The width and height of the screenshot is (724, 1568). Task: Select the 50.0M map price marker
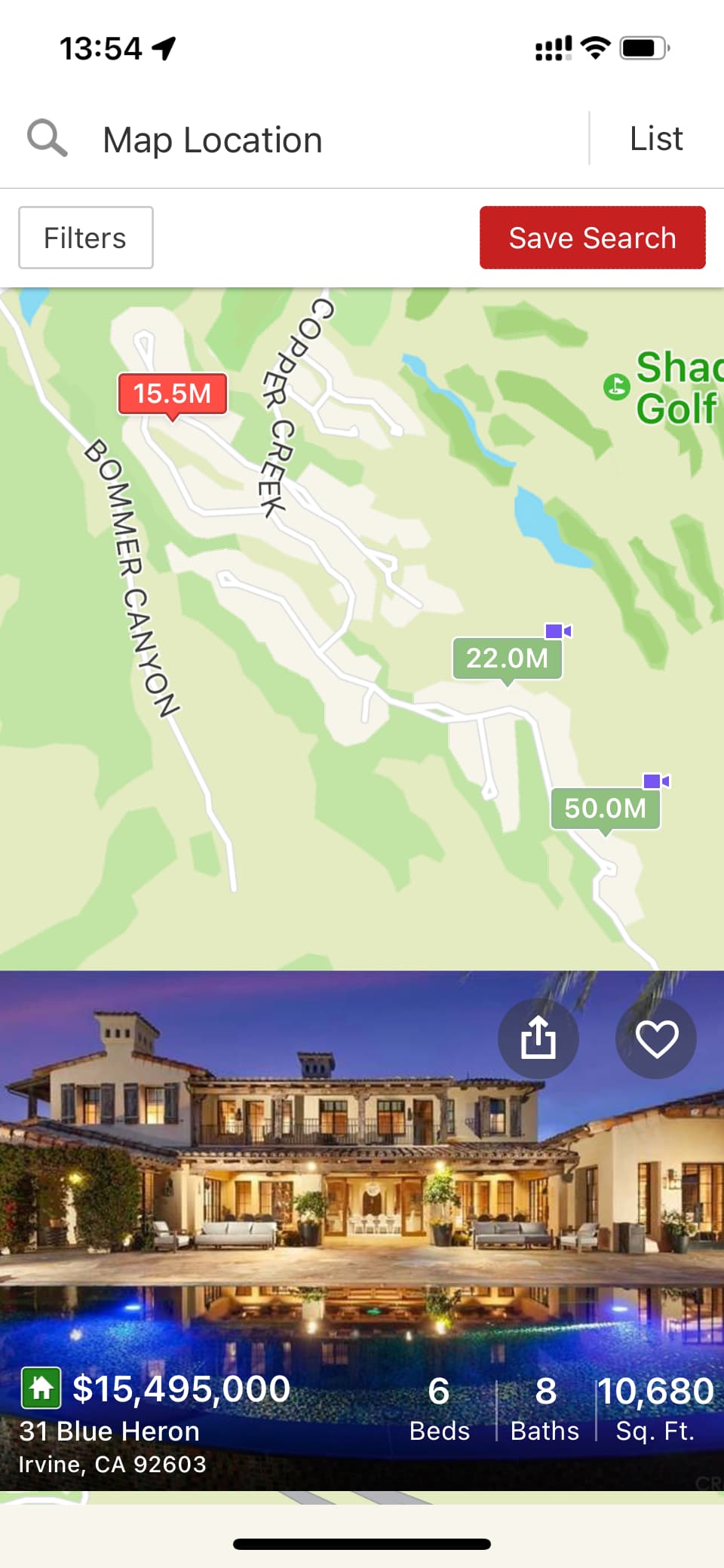point(605,809)
